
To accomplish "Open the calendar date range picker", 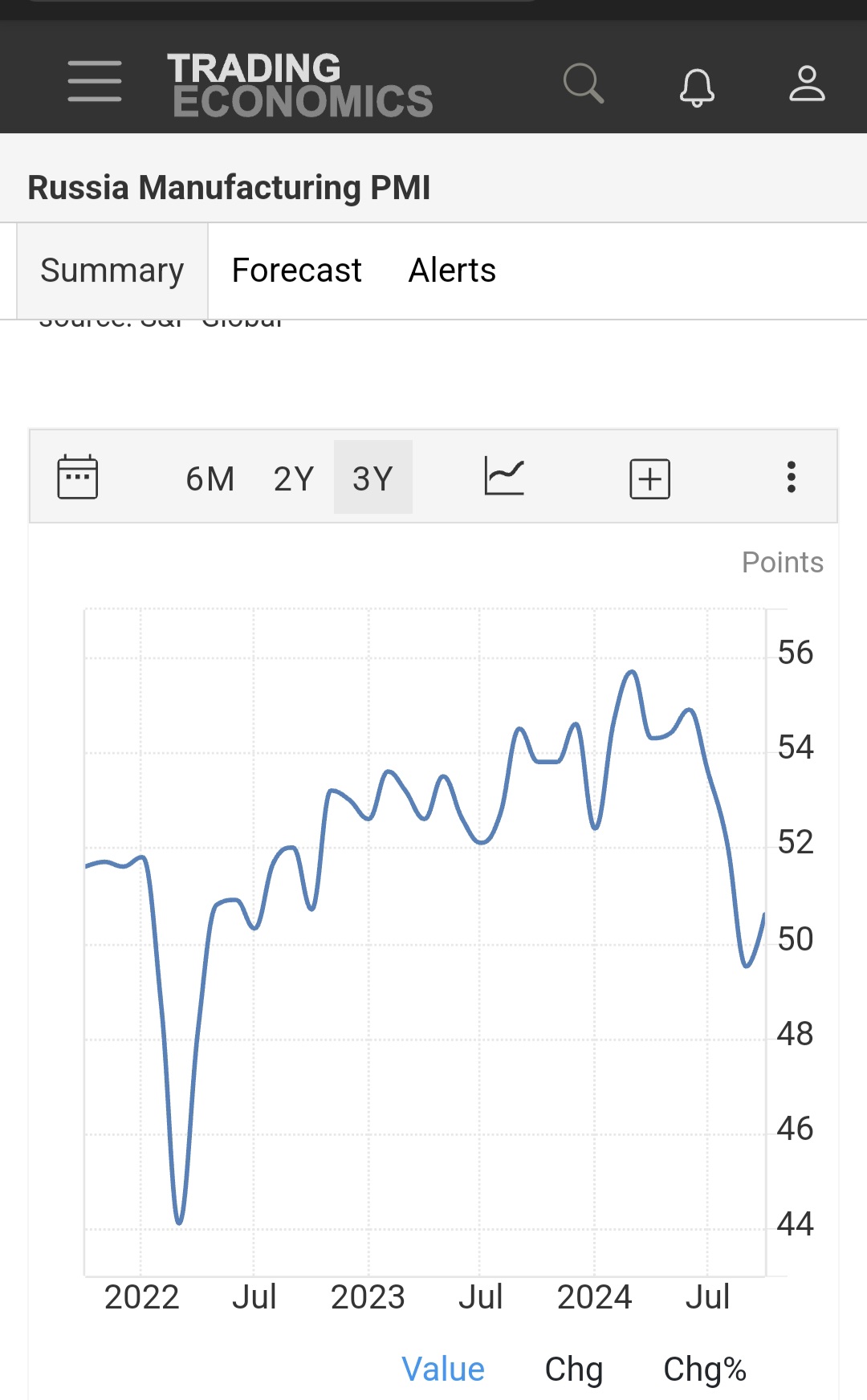I will tap(78, 477).
